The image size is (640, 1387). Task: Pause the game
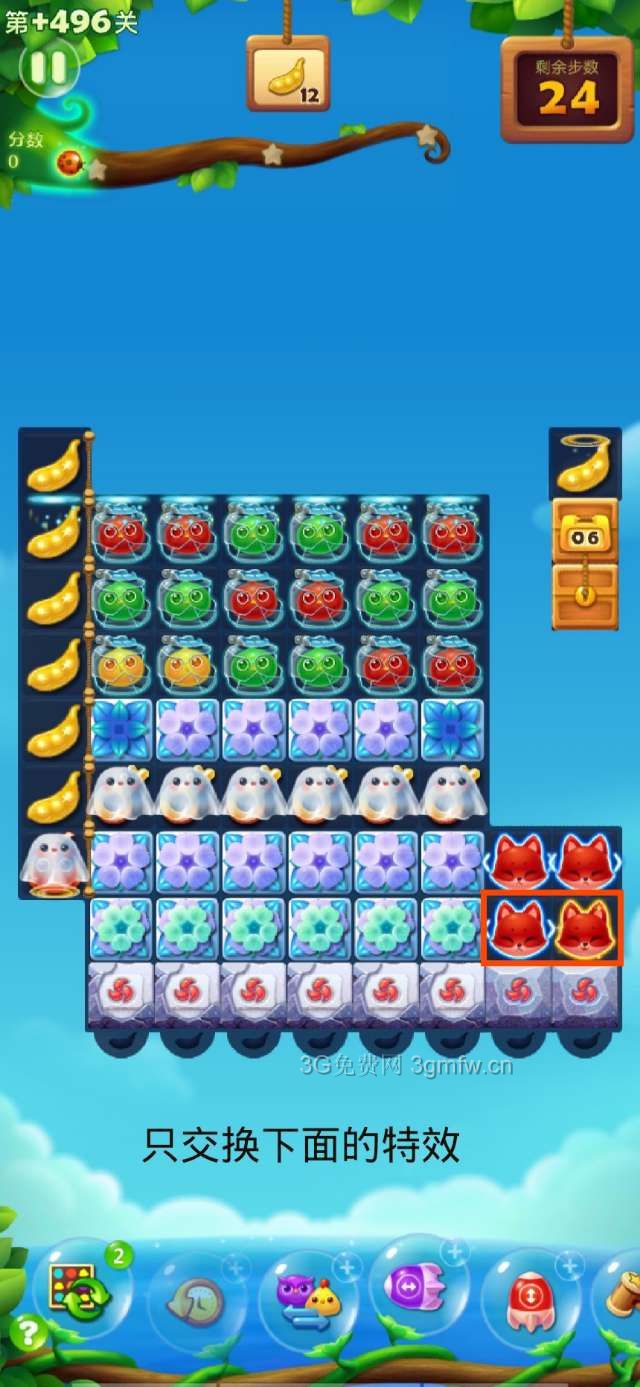click(x=48, y=68)
